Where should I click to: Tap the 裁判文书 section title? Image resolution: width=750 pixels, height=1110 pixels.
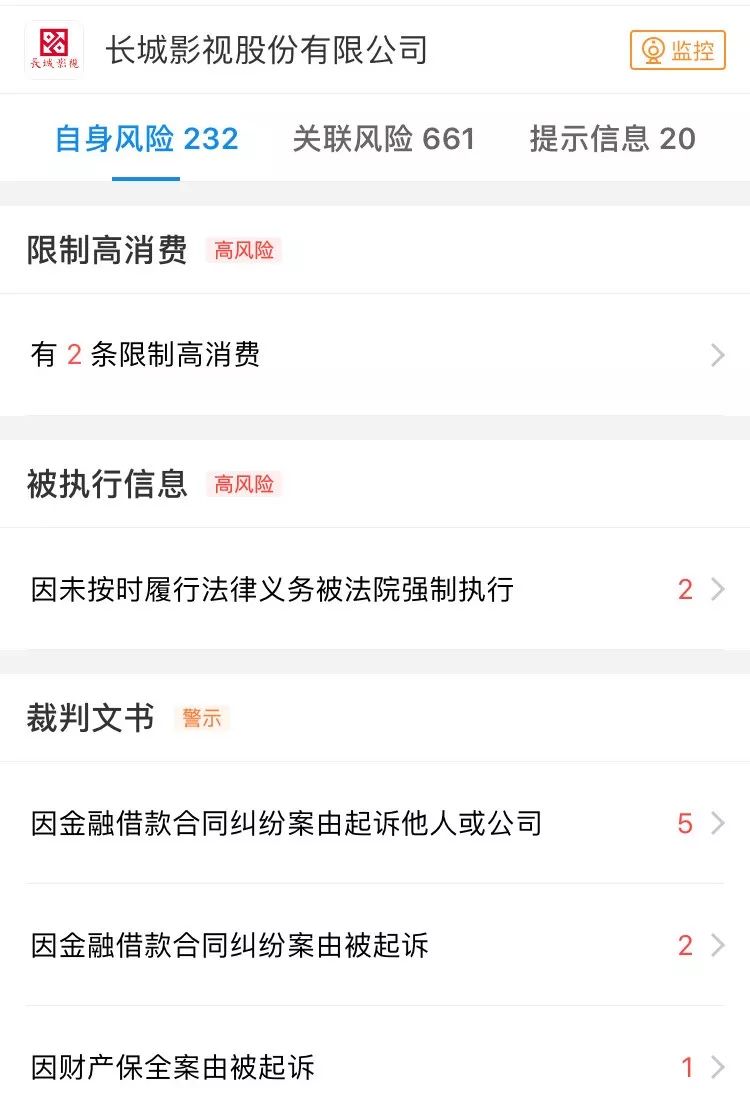(x=88, y=716)
